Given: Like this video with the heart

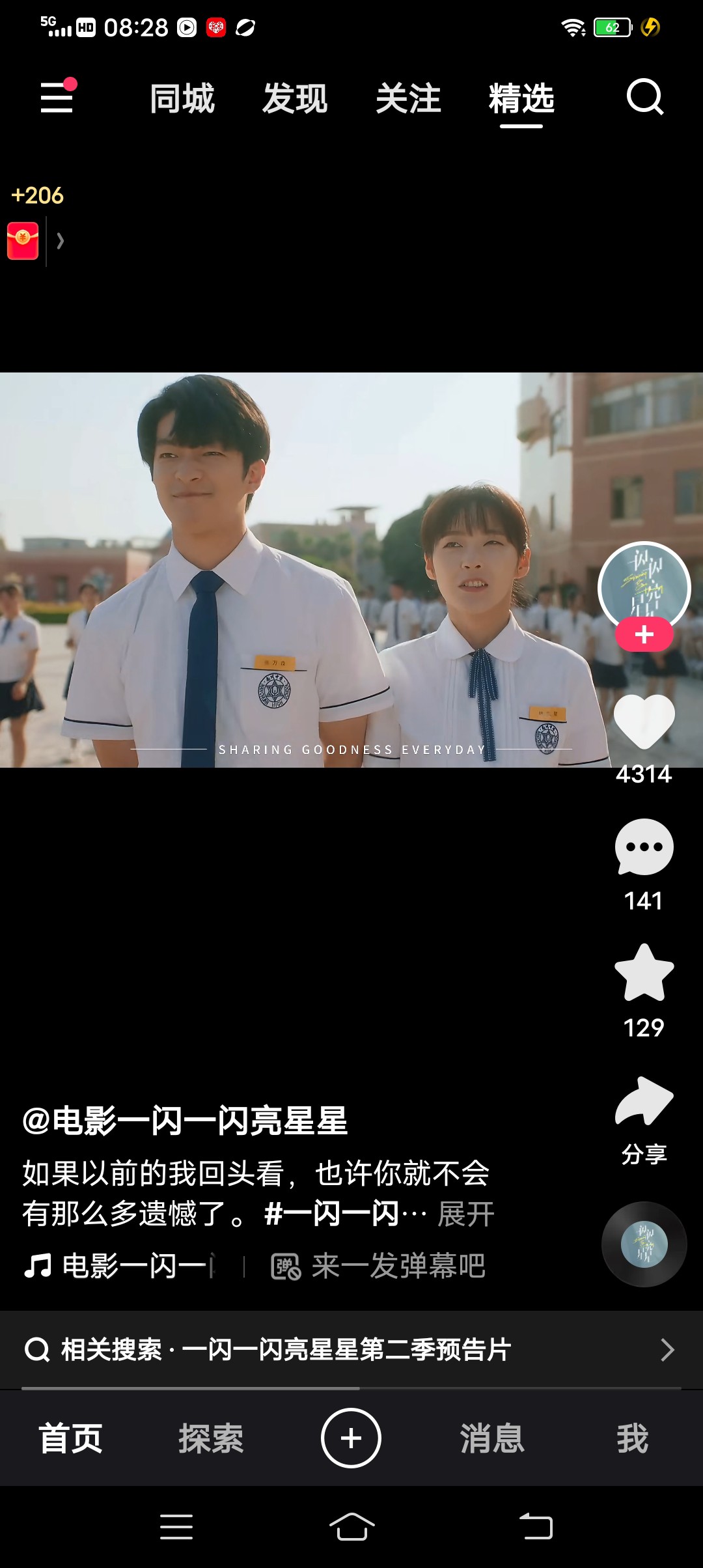Looking at the screenshot, I should coord(644,721).
